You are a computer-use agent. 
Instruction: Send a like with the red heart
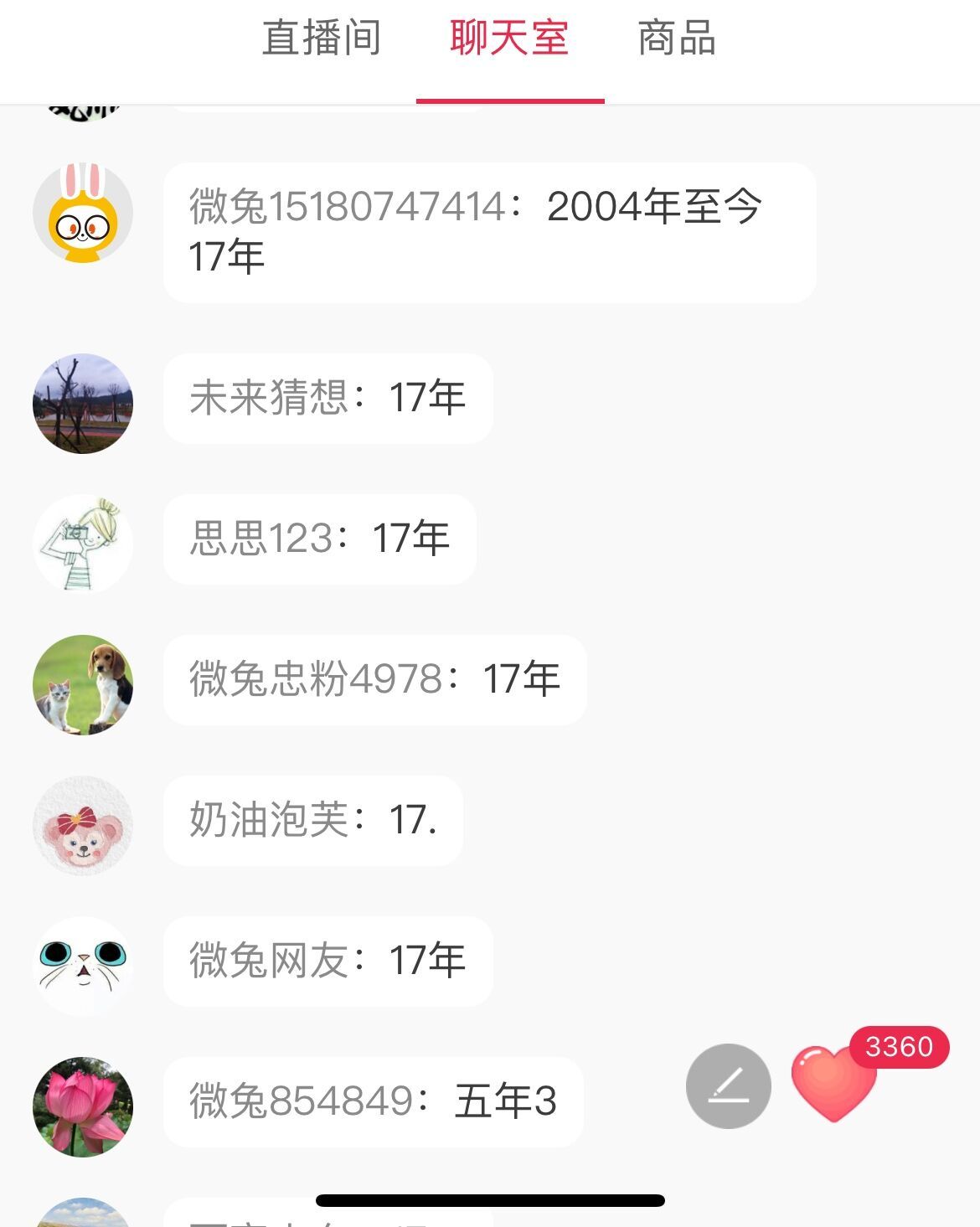833,1084
